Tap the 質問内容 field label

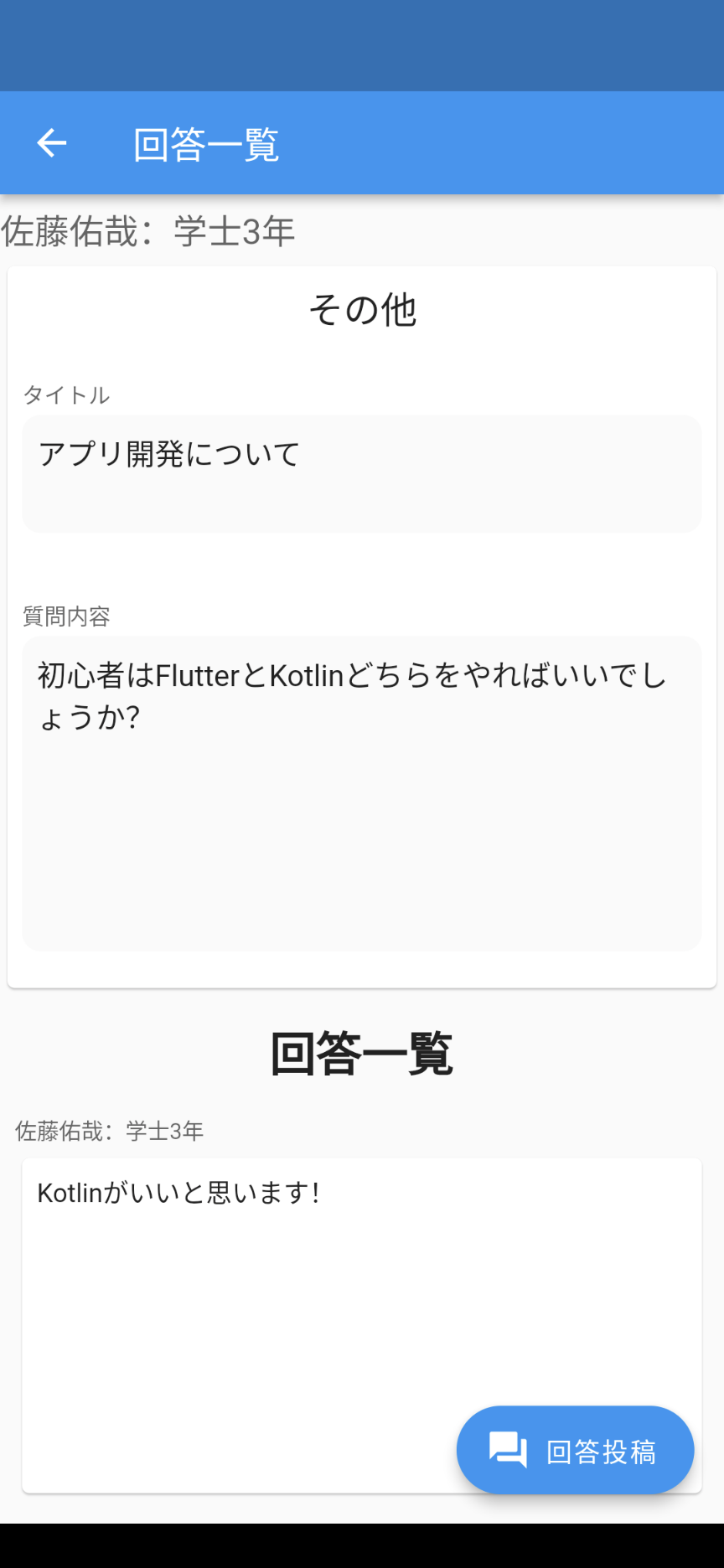click(x=65, y=617)
